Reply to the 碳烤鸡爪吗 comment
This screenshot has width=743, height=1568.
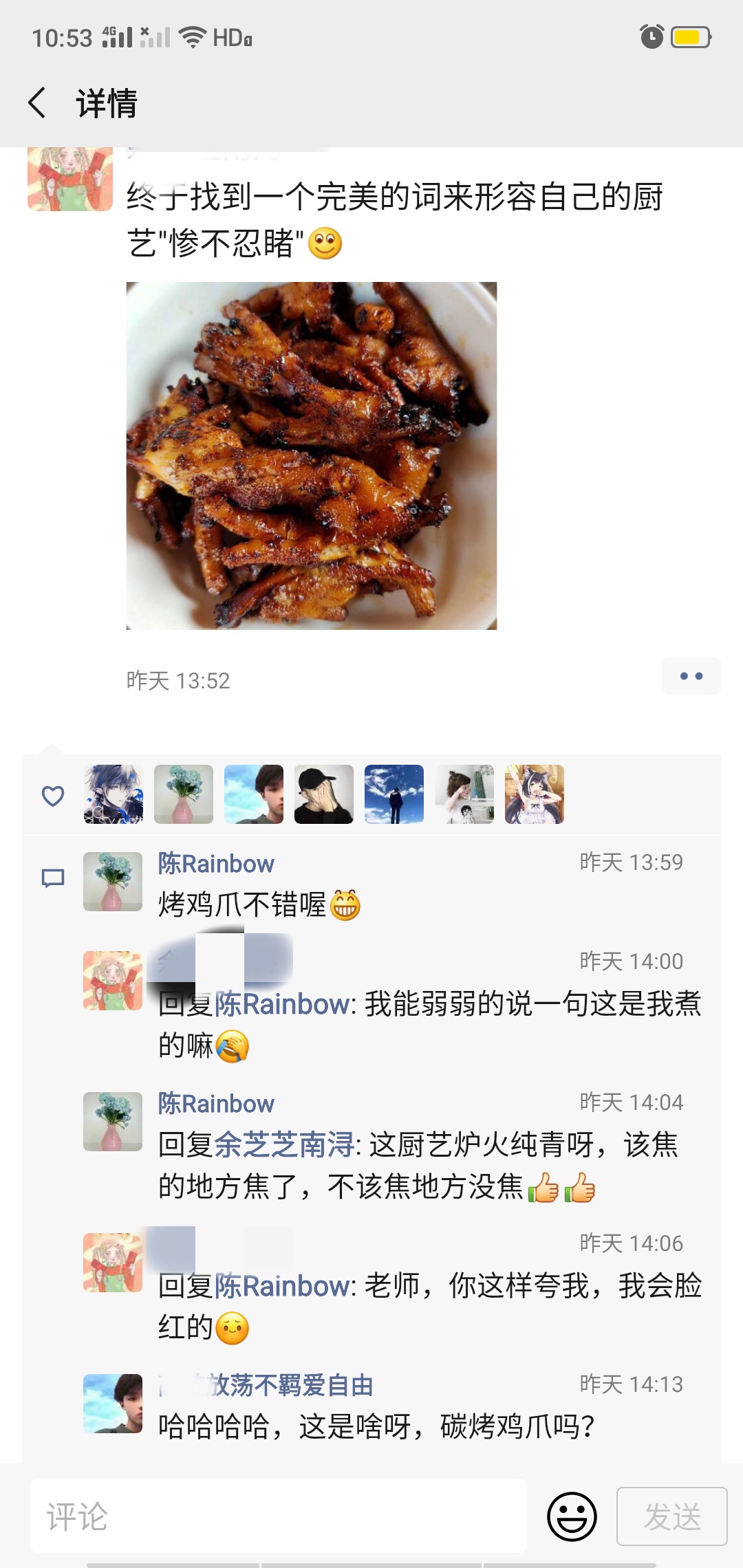click(376, 1426)
